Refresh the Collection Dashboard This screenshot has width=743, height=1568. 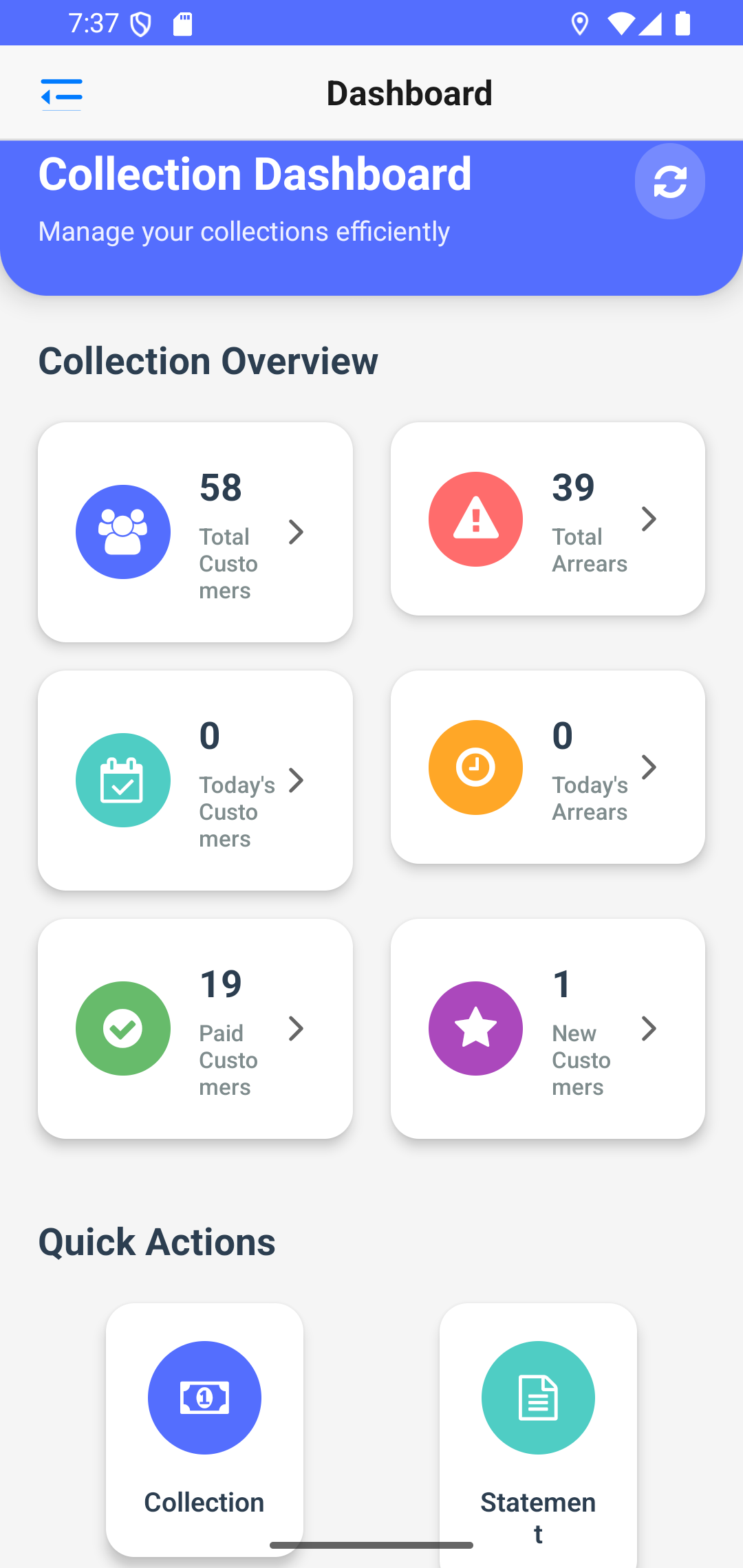click(669, 181)
